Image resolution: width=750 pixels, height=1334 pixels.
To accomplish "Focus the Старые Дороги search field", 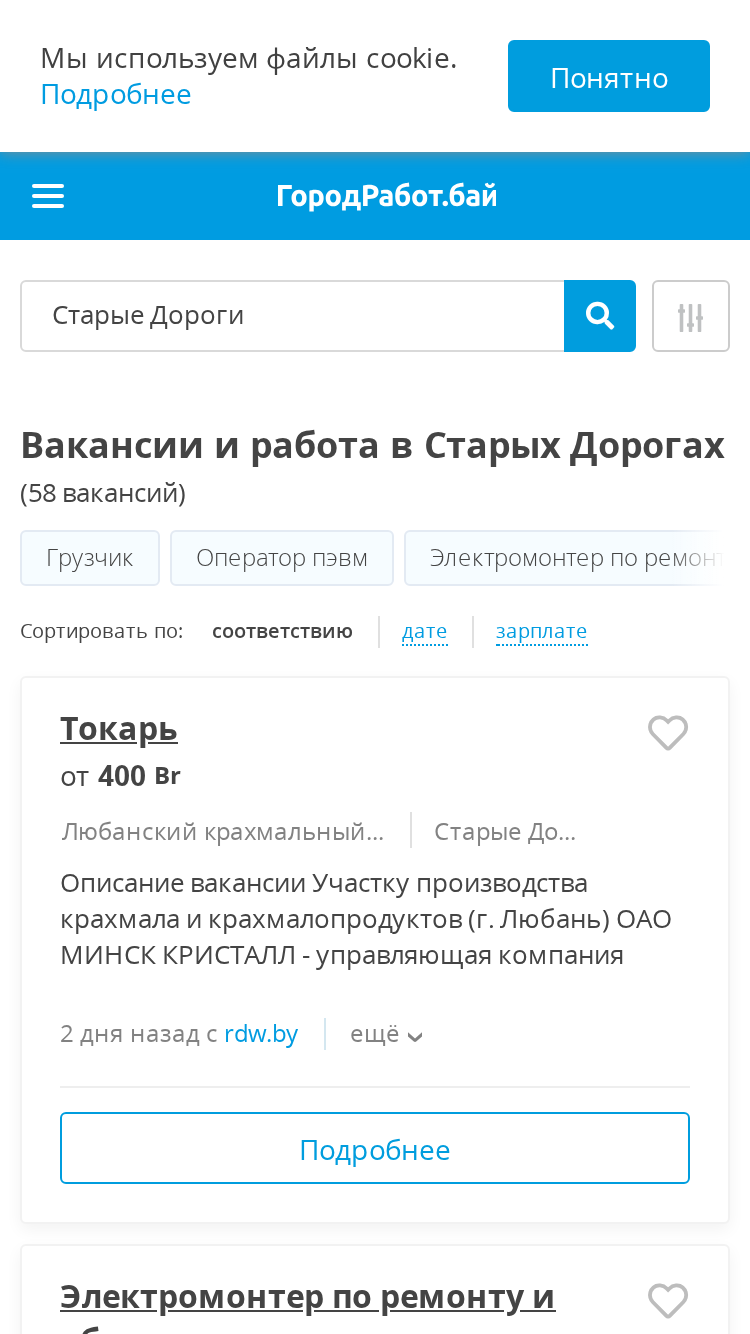I will pyautogui.click(x=292, y=316).
